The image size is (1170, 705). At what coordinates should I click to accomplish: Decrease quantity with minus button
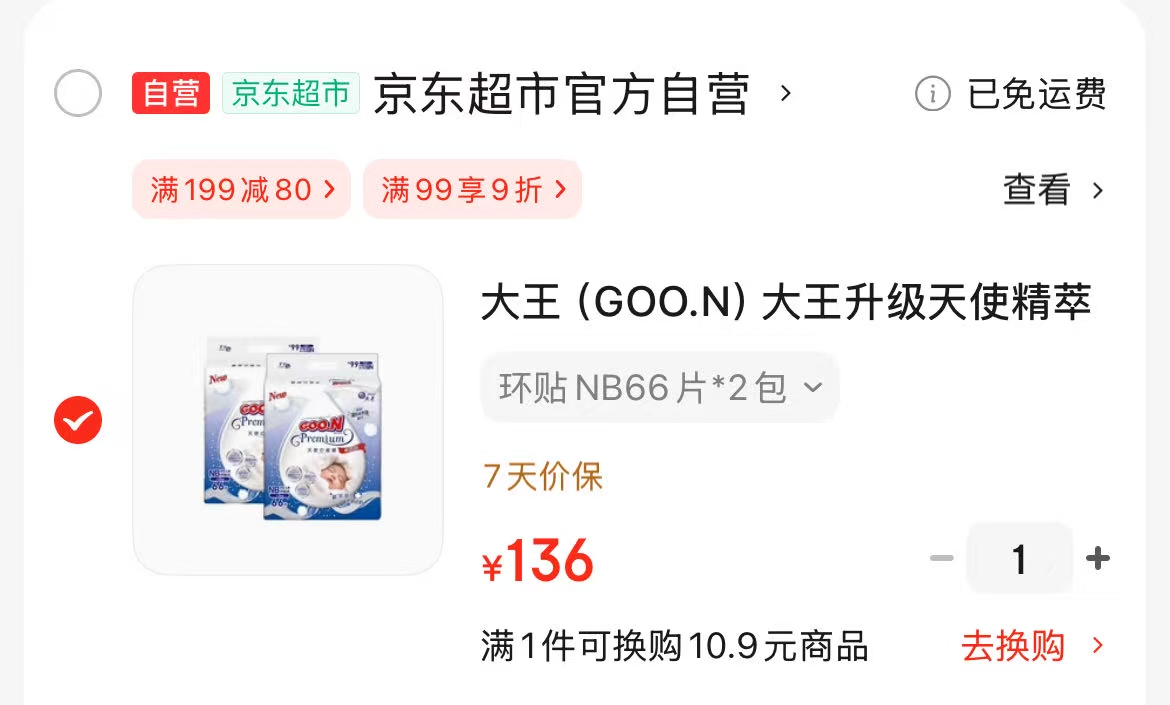[941, 559]
